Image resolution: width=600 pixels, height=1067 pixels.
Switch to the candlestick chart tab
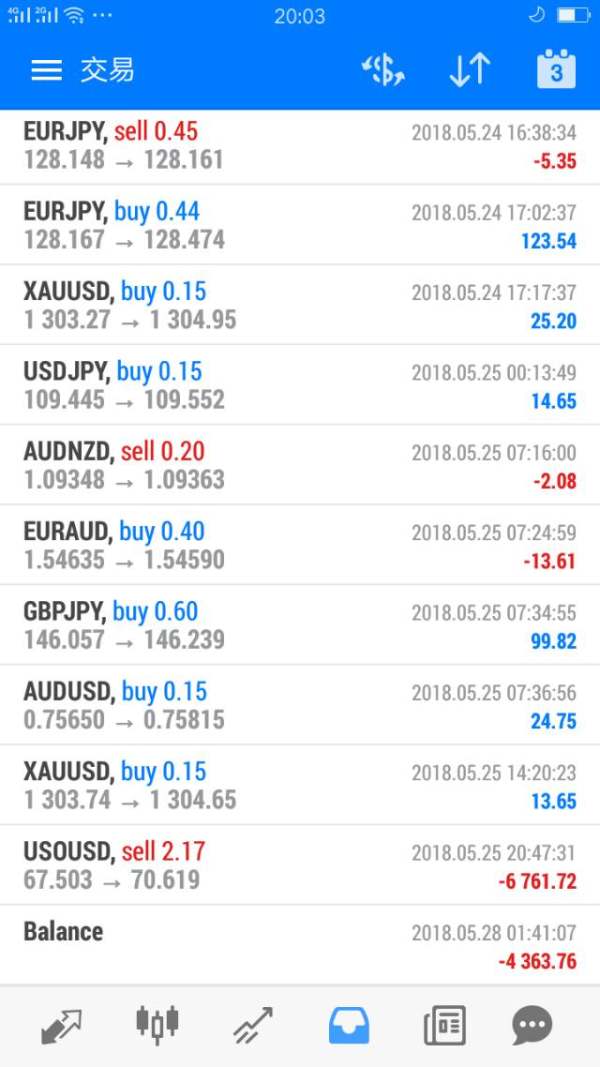click(x=157, y=1025)
